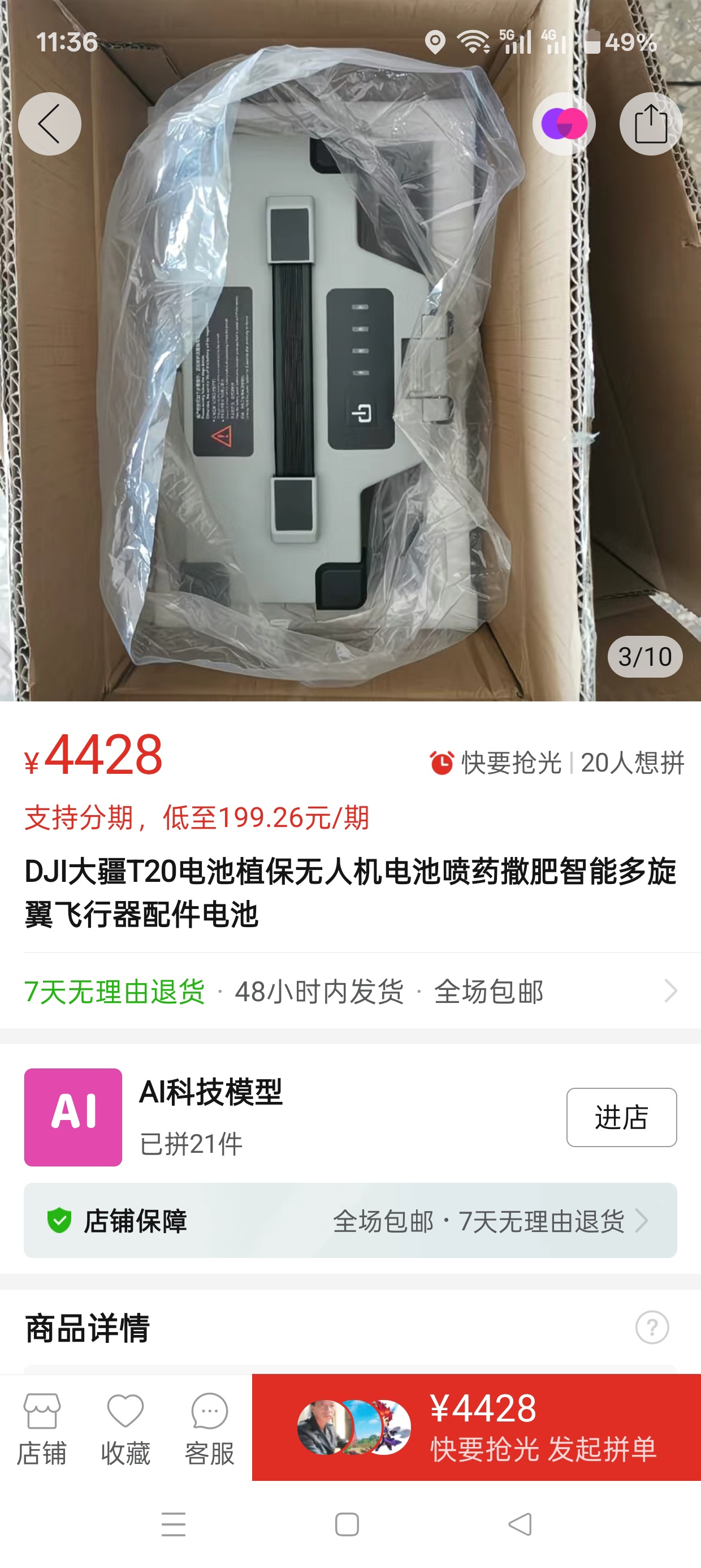Open the system recent apps menu
The image size is (701, 1568).
point(174,1525)
